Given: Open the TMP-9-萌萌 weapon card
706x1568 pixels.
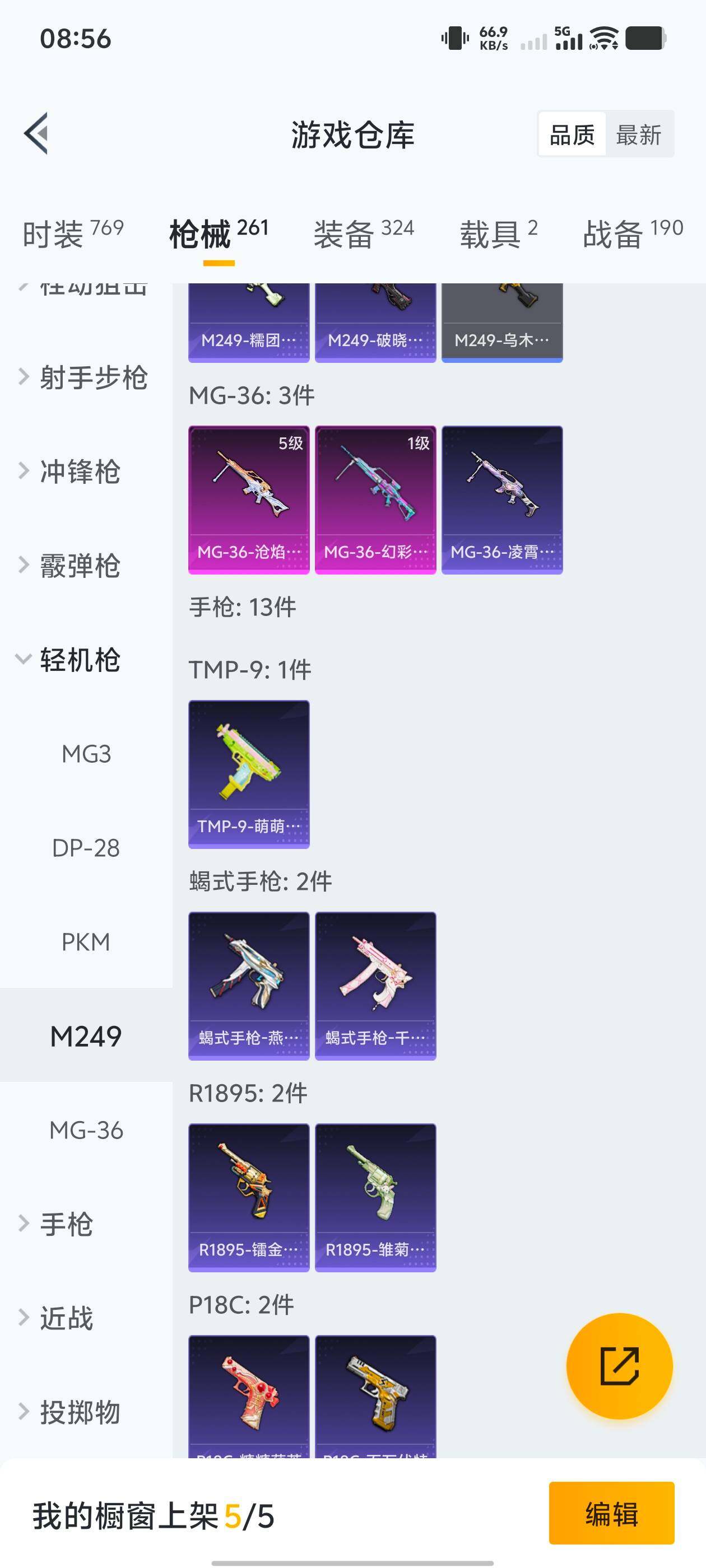Looking at the screenshot, I should [x=249, y=773].
